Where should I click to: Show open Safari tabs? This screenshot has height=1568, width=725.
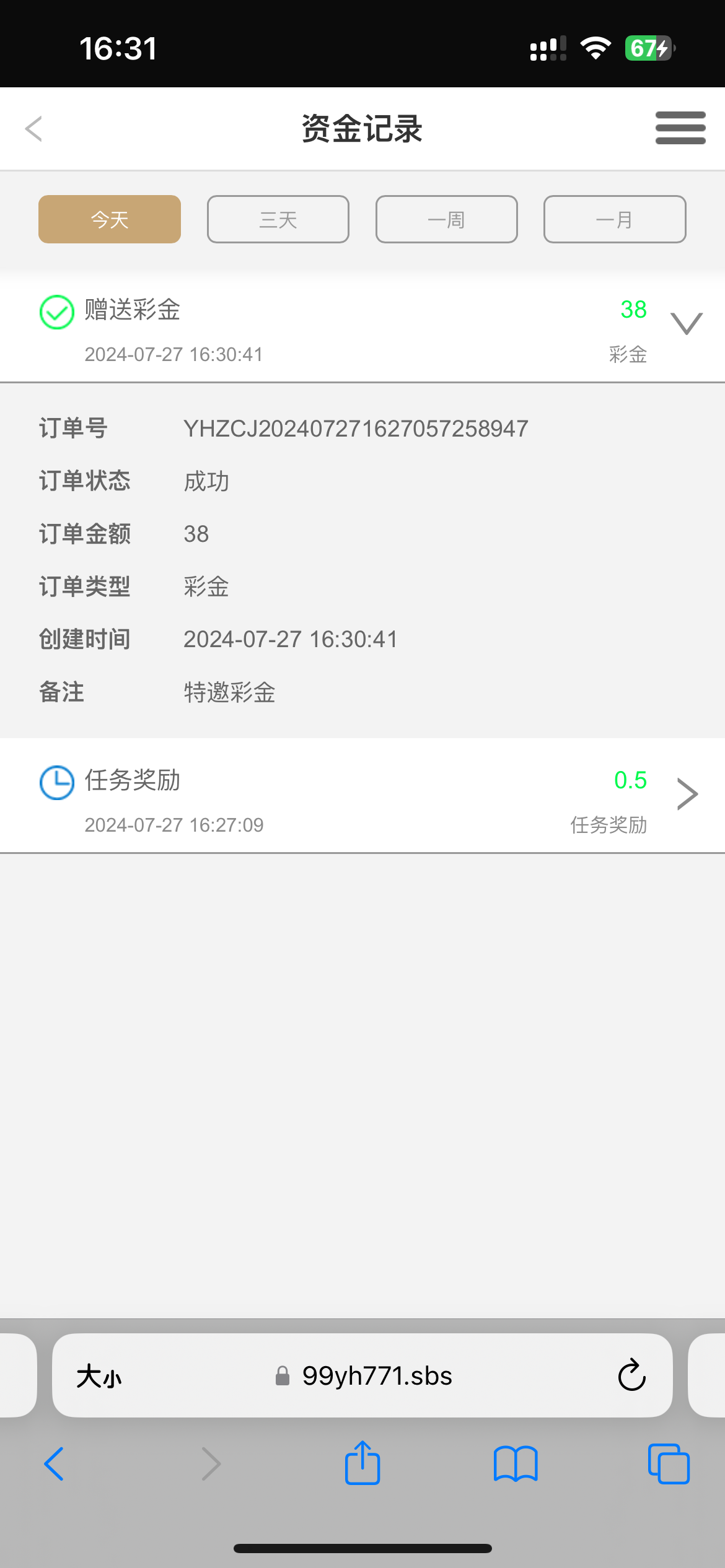pos(669,1464)
